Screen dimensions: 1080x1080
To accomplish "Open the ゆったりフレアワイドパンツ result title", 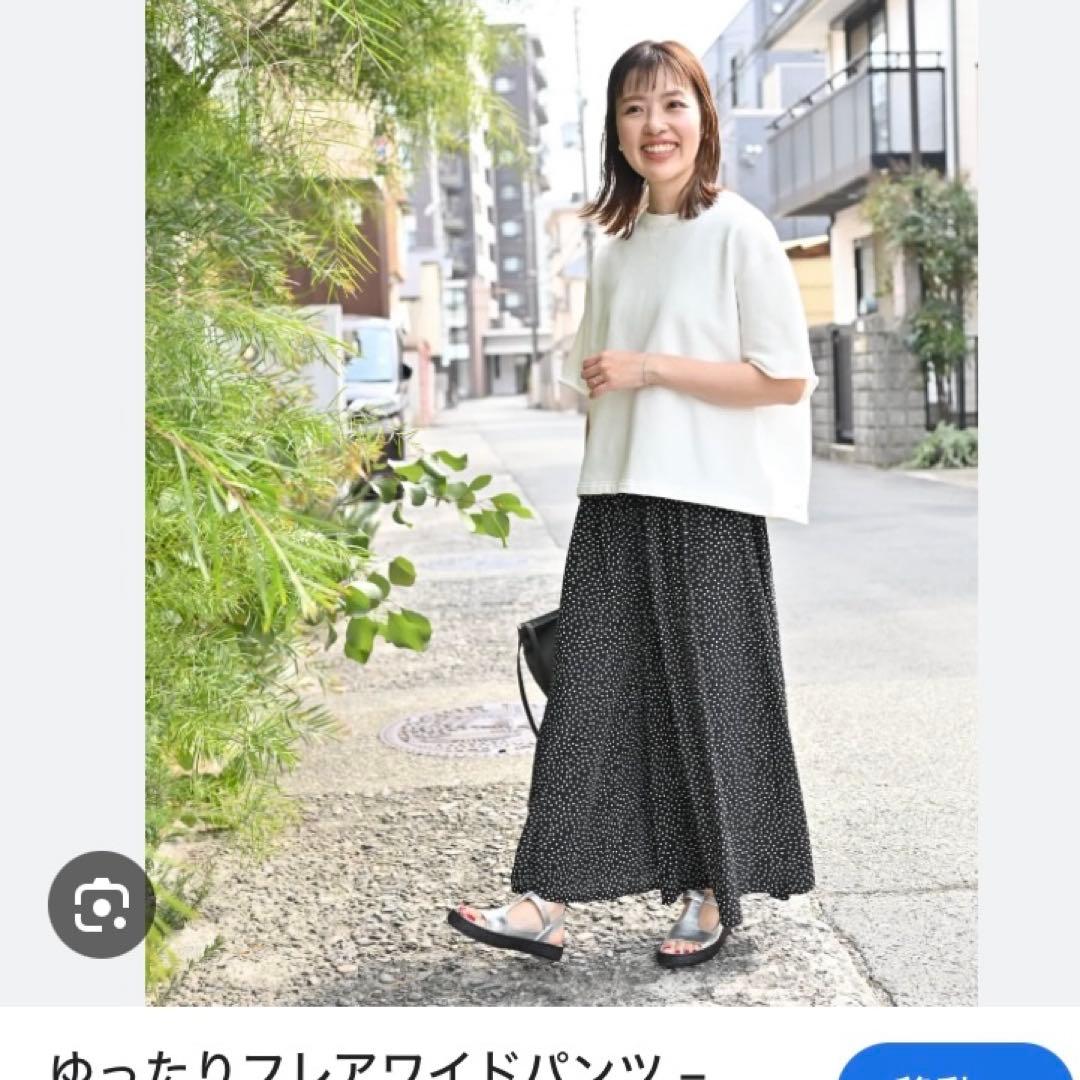I will (x=378, y=1064).
